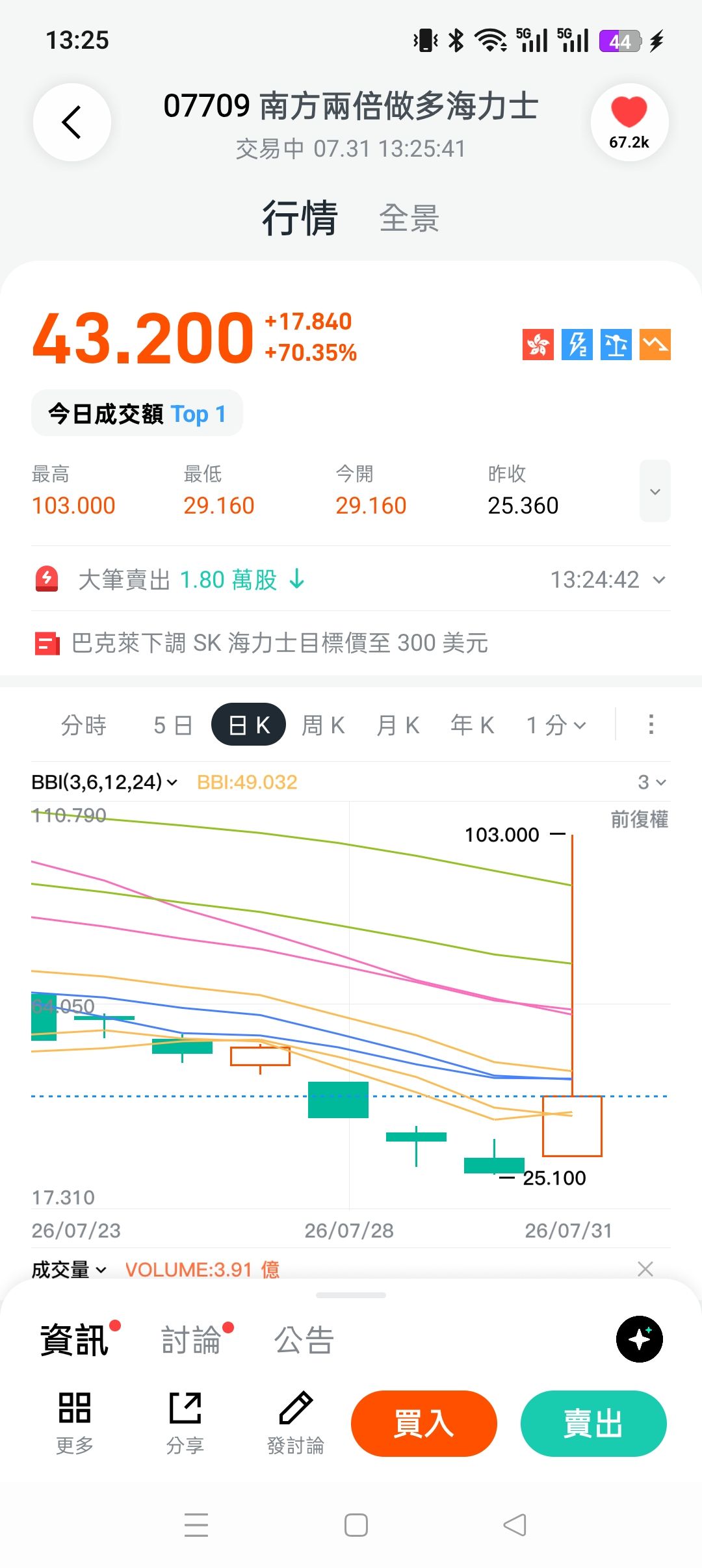Open the 1分 interval dropdown

556,724
